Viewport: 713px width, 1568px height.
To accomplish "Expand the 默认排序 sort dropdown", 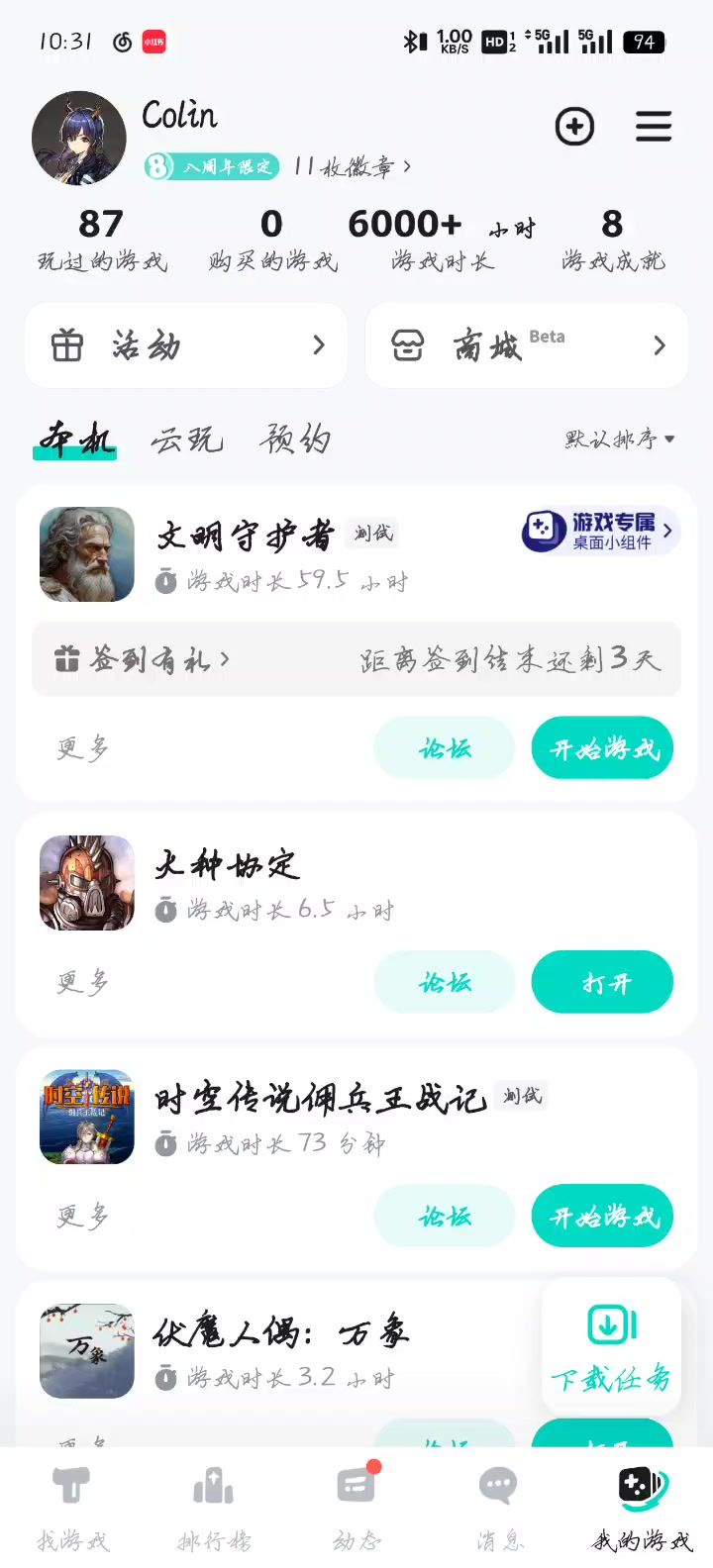I will coord(620,440).
